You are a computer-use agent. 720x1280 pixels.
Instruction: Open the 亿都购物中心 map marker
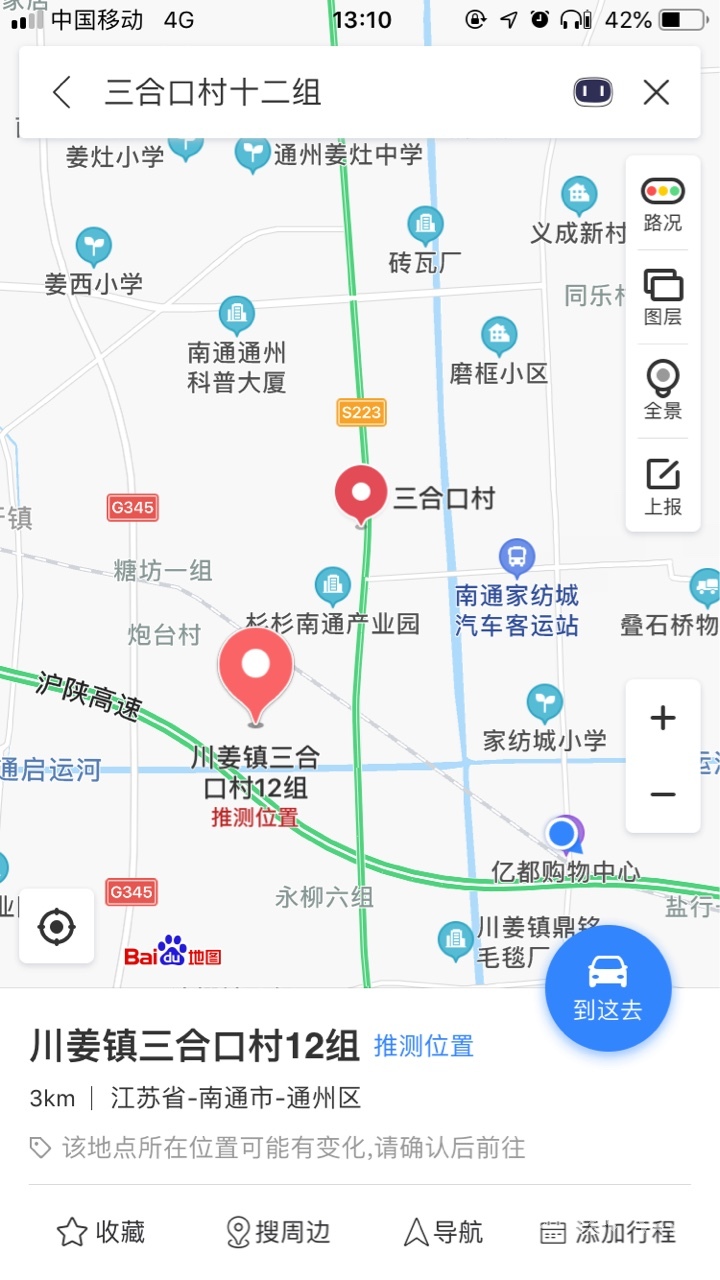coord(565,834)
